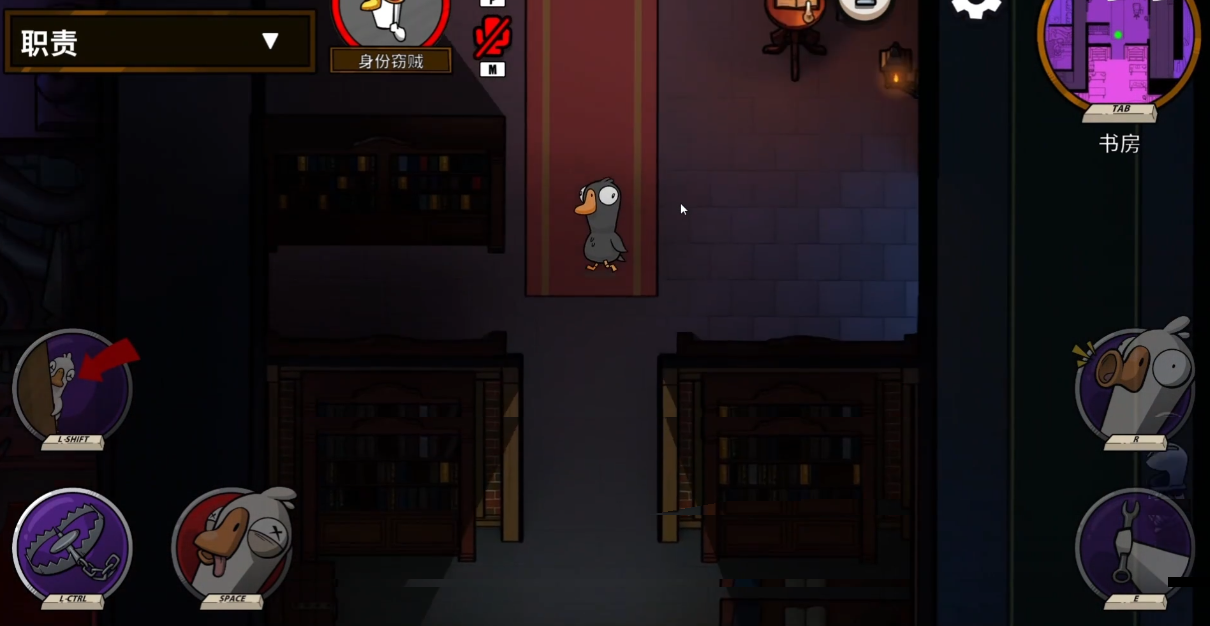
Task: Use the hide-behind-door L-SHIFT ability
Action: [72, 387]
